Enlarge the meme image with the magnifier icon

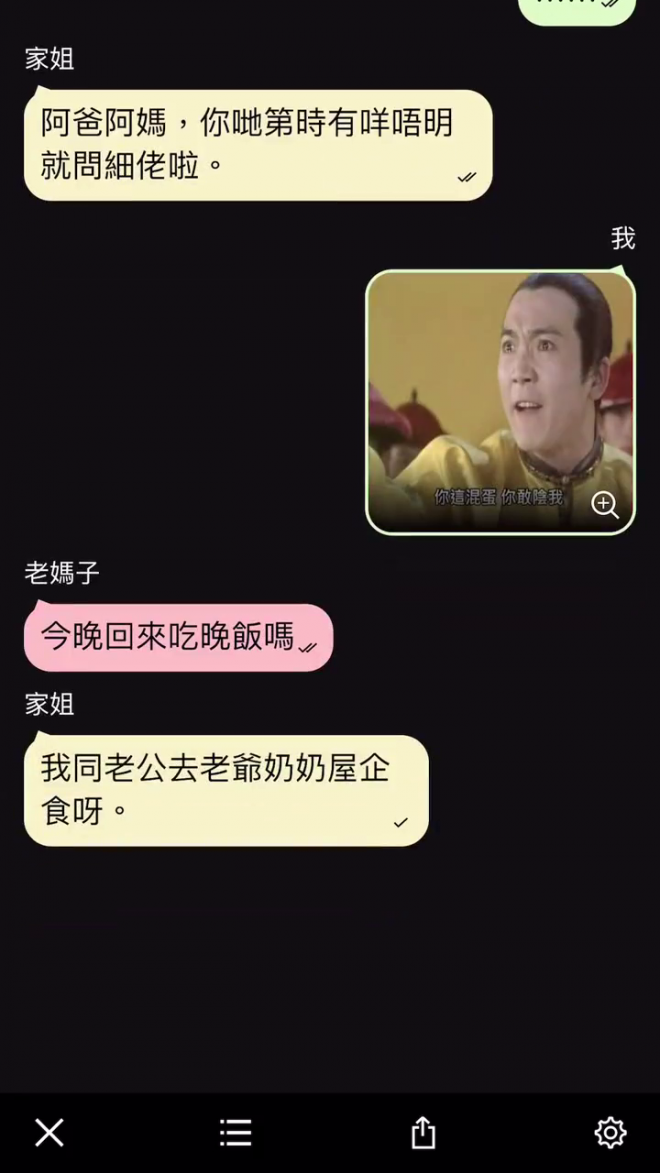[605, 505]
